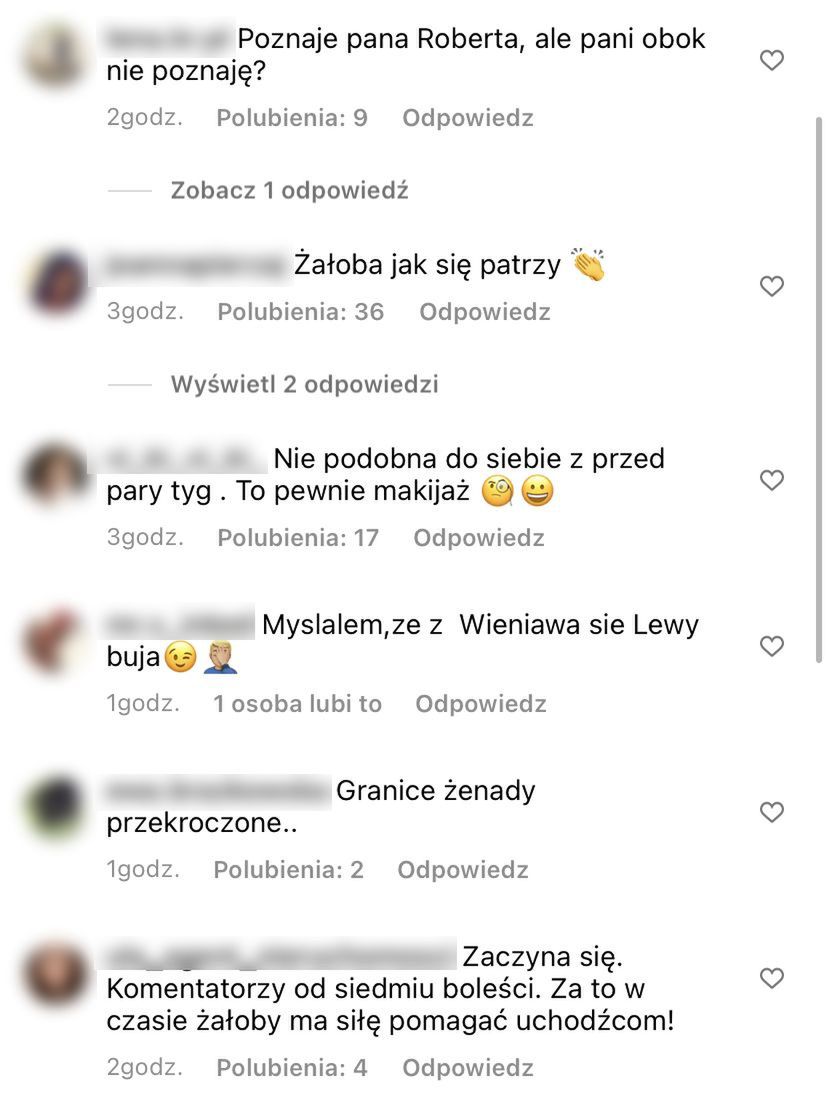Viewport: 828px width, 1115px height.
Task: Like the 'Zaczyna się. Komentatorzy' comment
Action: [x=771, y=977]
